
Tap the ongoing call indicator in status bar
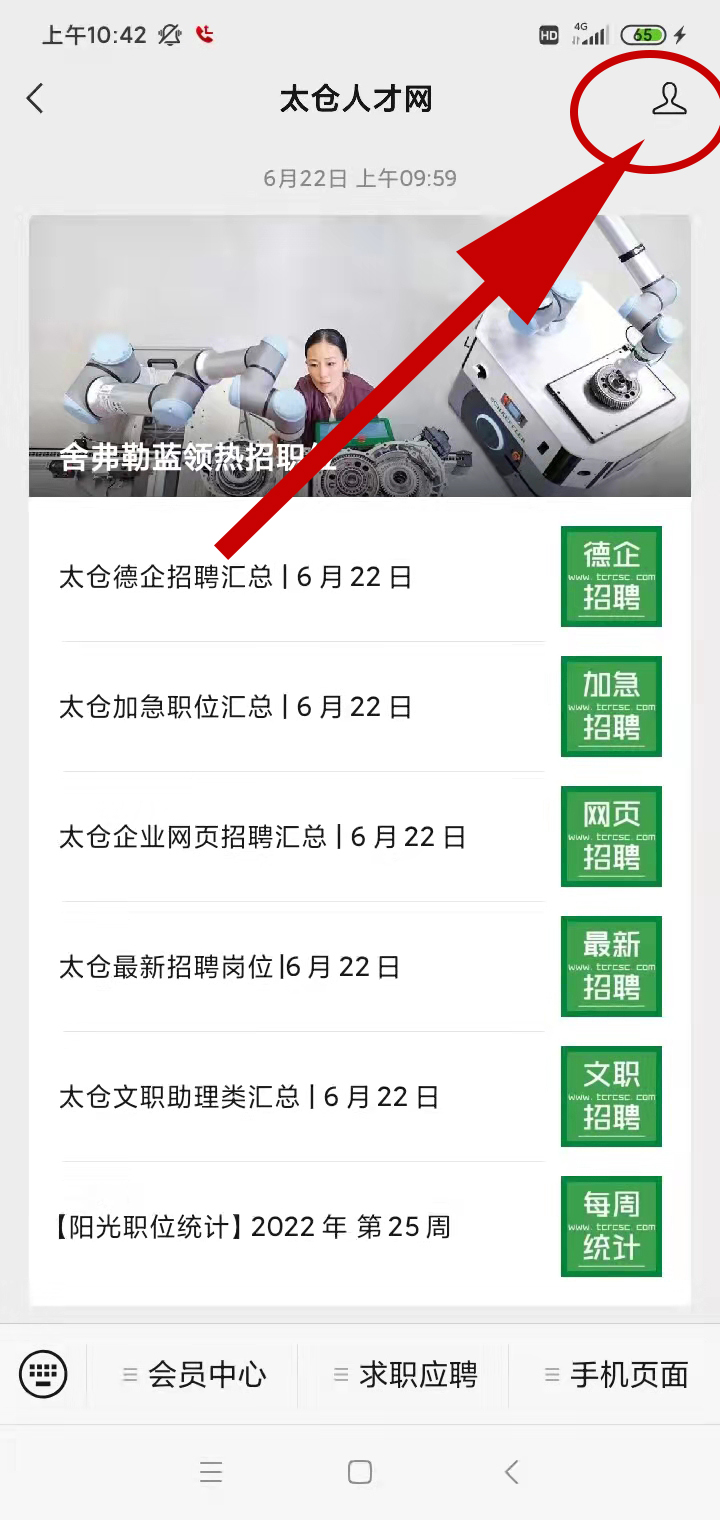(x=203, y=34)
